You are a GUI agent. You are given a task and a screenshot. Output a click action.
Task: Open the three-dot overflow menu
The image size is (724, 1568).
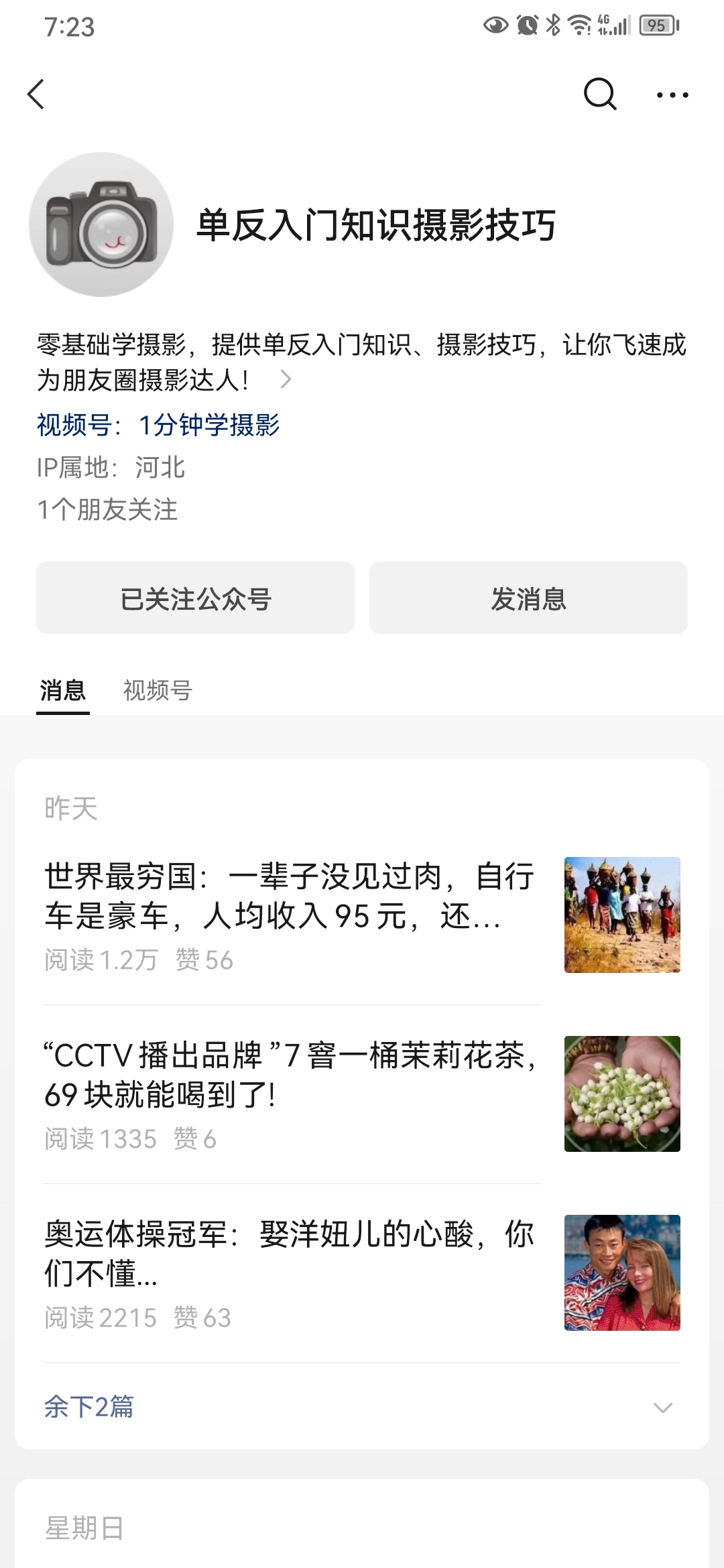(x=672, y=95)
